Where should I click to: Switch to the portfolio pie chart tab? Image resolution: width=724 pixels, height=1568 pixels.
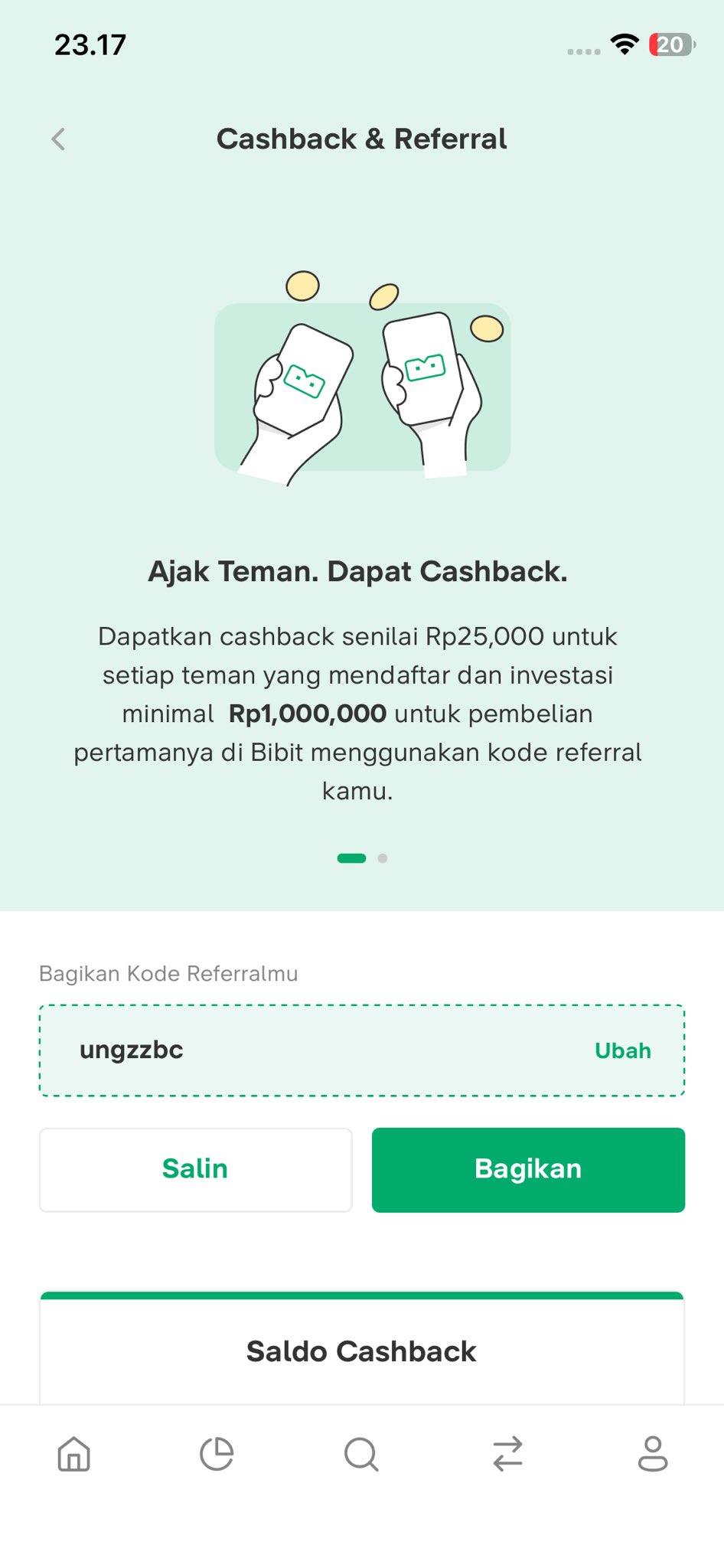point(217,1453)
